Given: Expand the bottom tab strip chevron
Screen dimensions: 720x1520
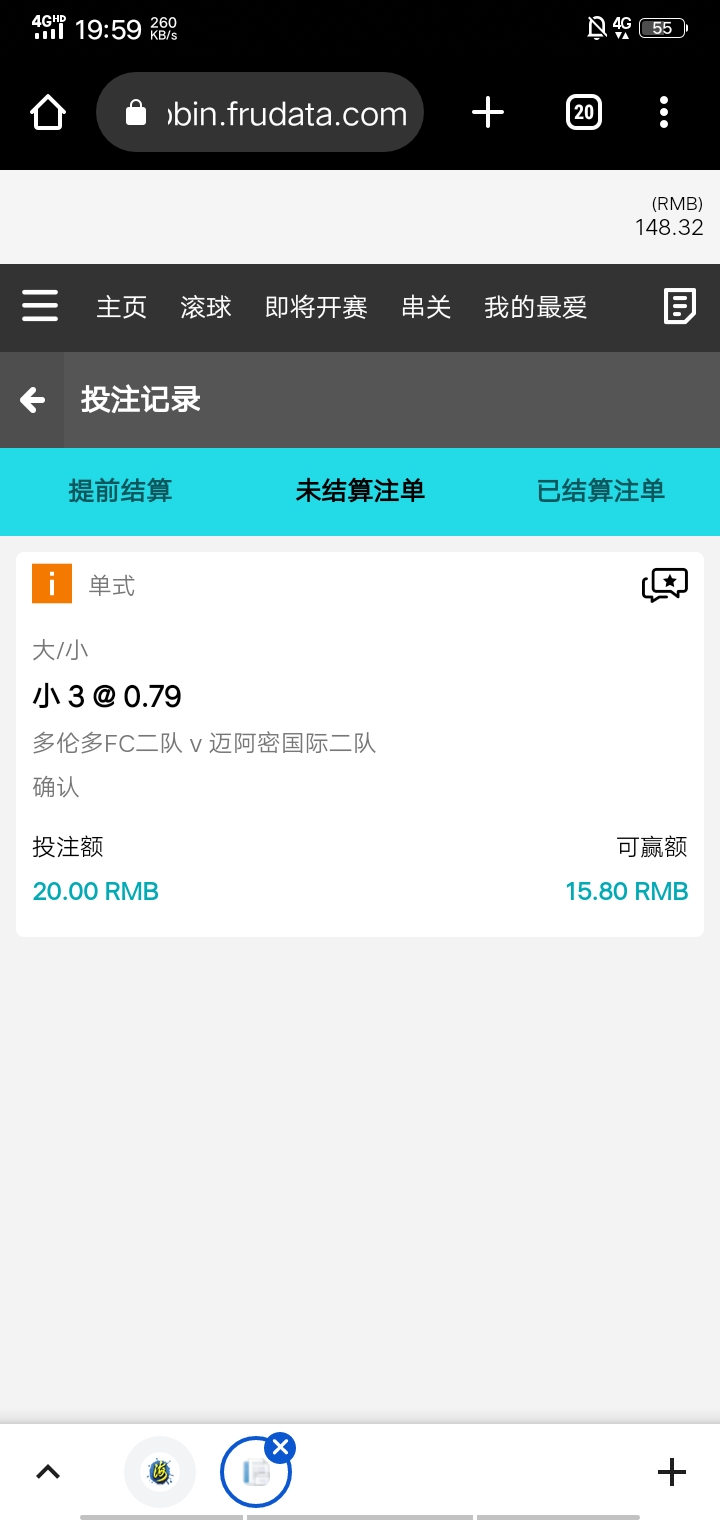Looking at the screenshot, I should (x=48, y=1471).
